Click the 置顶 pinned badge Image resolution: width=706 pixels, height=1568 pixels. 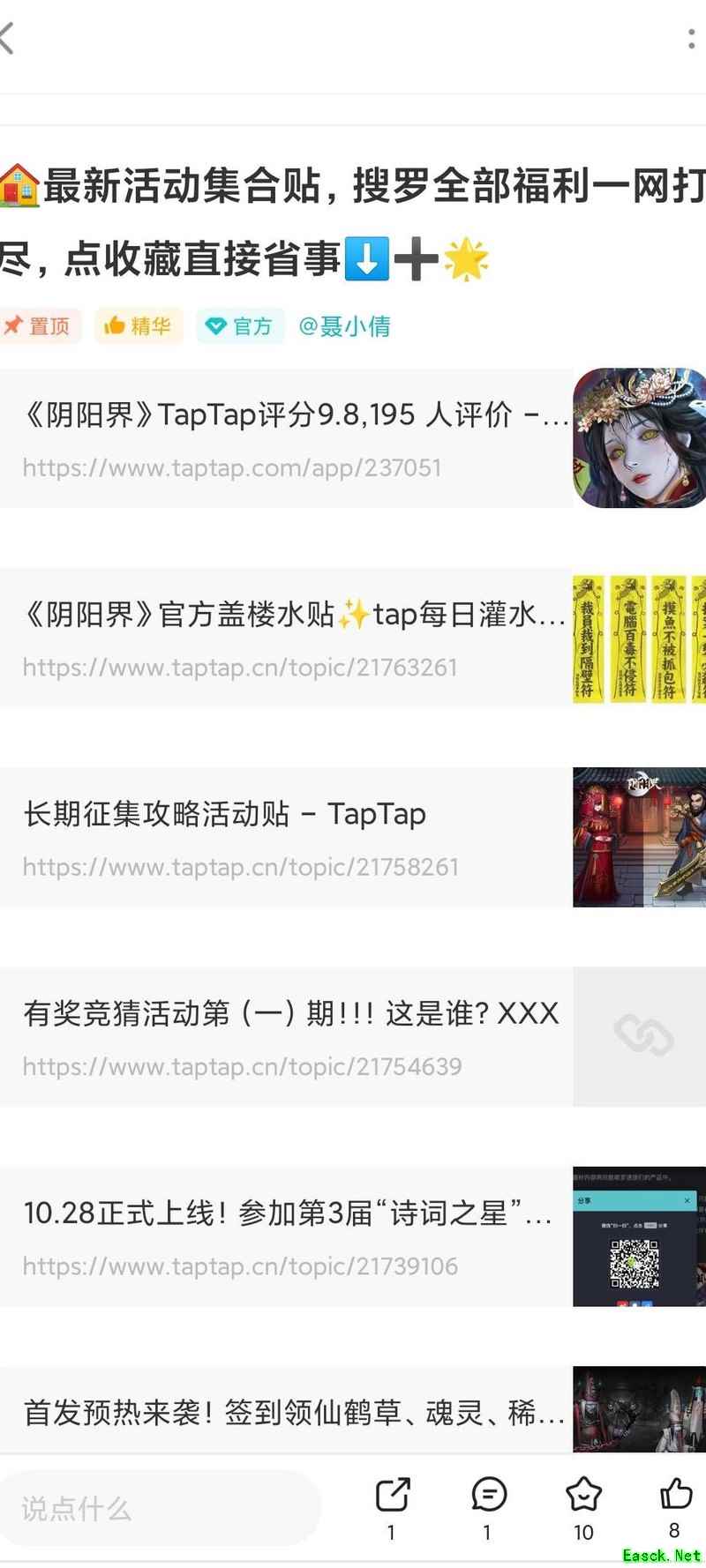[41, 326]
